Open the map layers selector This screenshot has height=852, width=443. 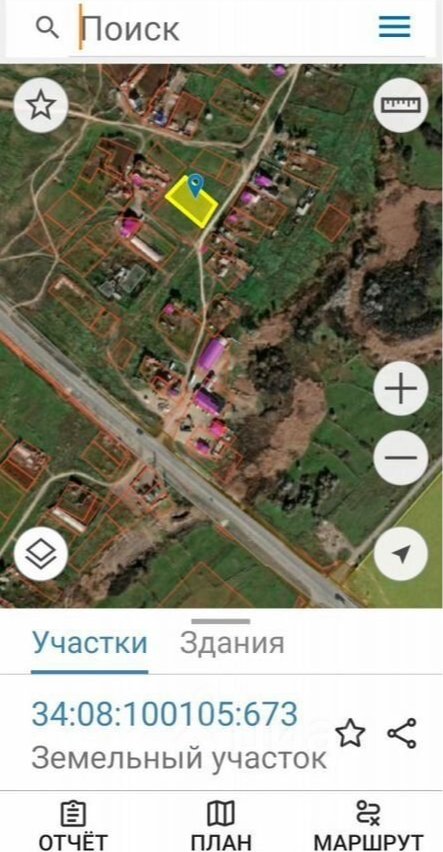pyautogui.click(x=41, y=554)
